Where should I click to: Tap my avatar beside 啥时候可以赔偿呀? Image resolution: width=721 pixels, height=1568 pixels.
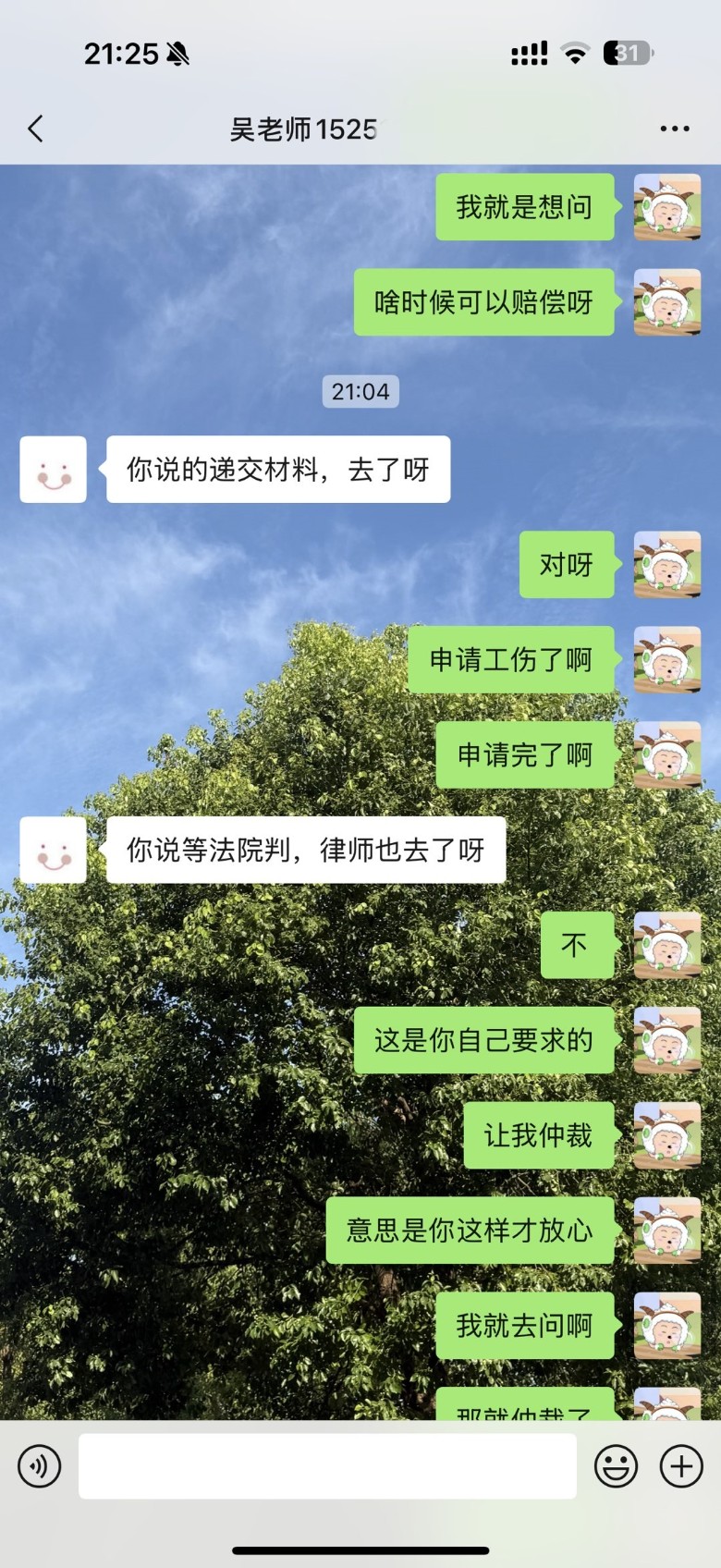666,302
